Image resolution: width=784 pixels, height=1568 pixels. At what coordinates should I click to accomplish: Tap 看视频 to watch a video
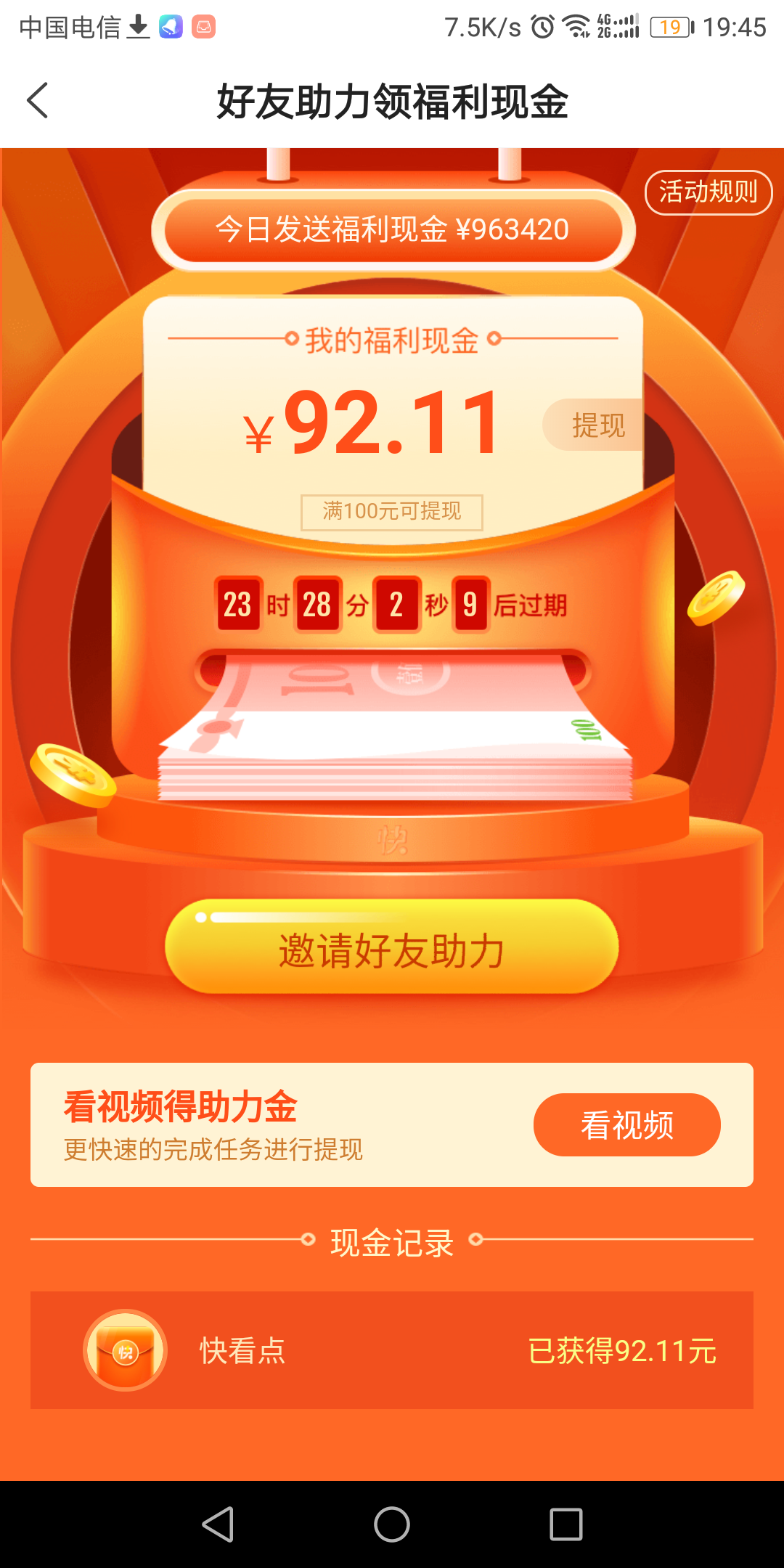626,1124
